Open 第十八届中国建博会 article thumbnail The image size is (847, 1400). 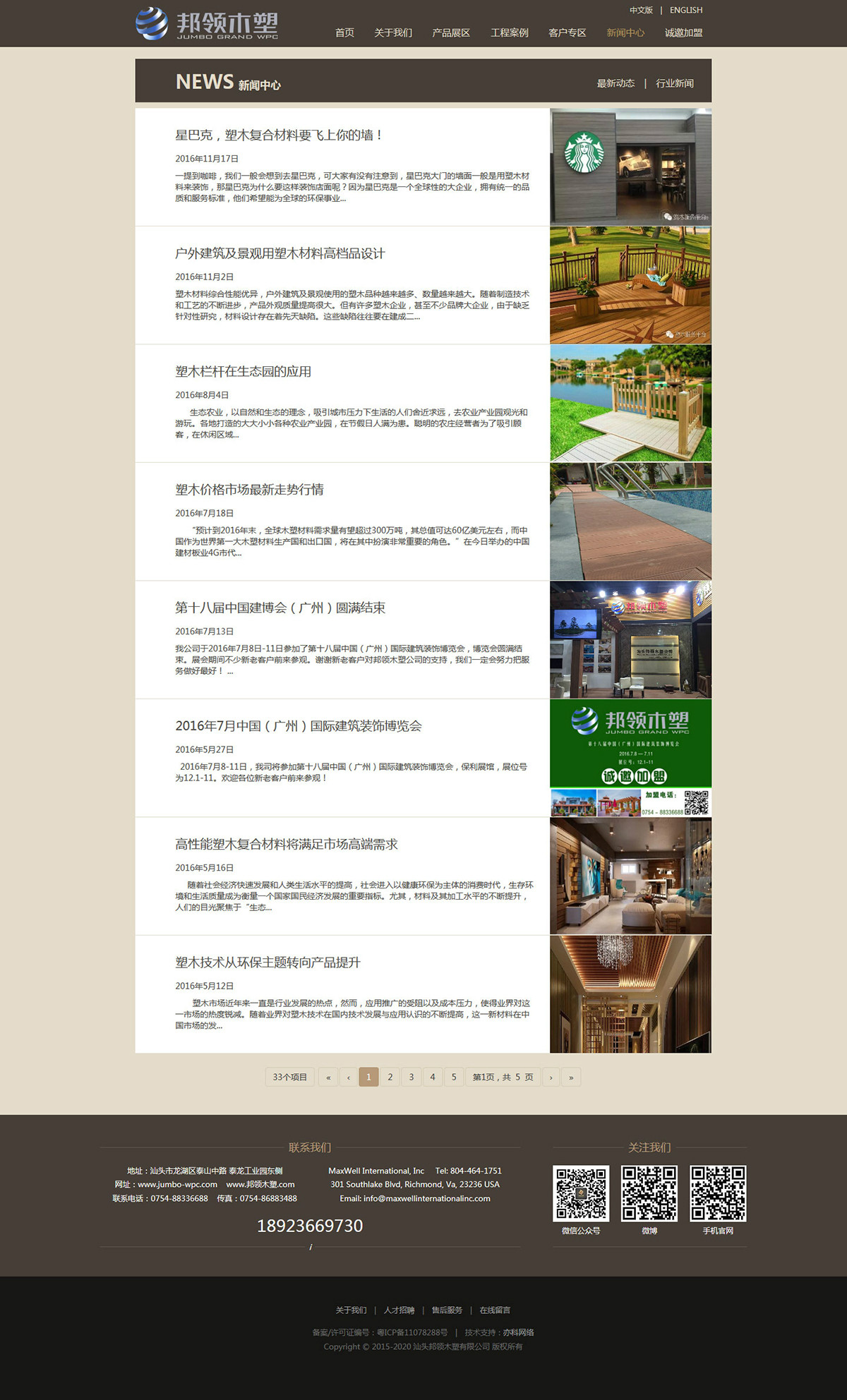coord(630,640)
